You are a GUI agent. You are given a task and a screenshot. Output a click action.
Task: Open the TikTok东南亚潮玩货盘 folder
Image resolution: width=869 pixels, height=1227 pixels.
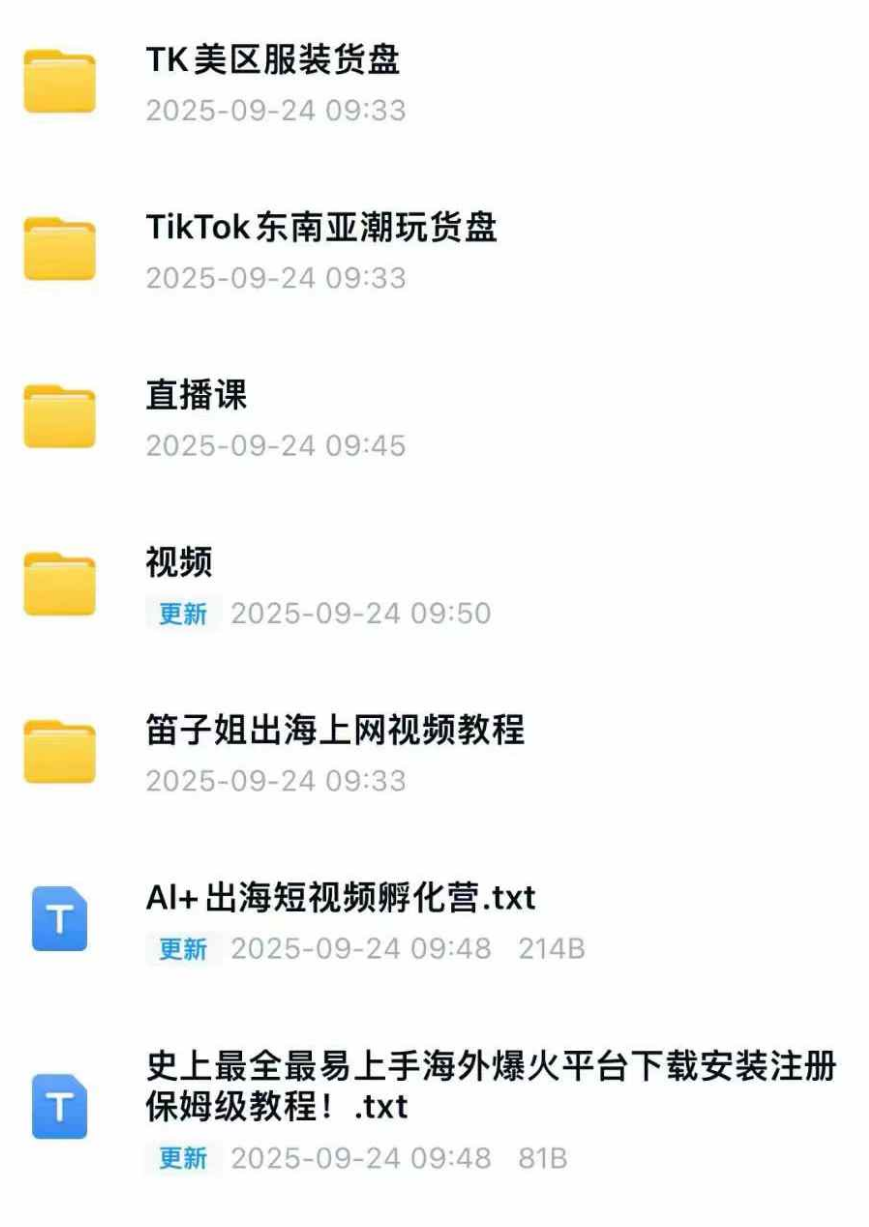321,229
